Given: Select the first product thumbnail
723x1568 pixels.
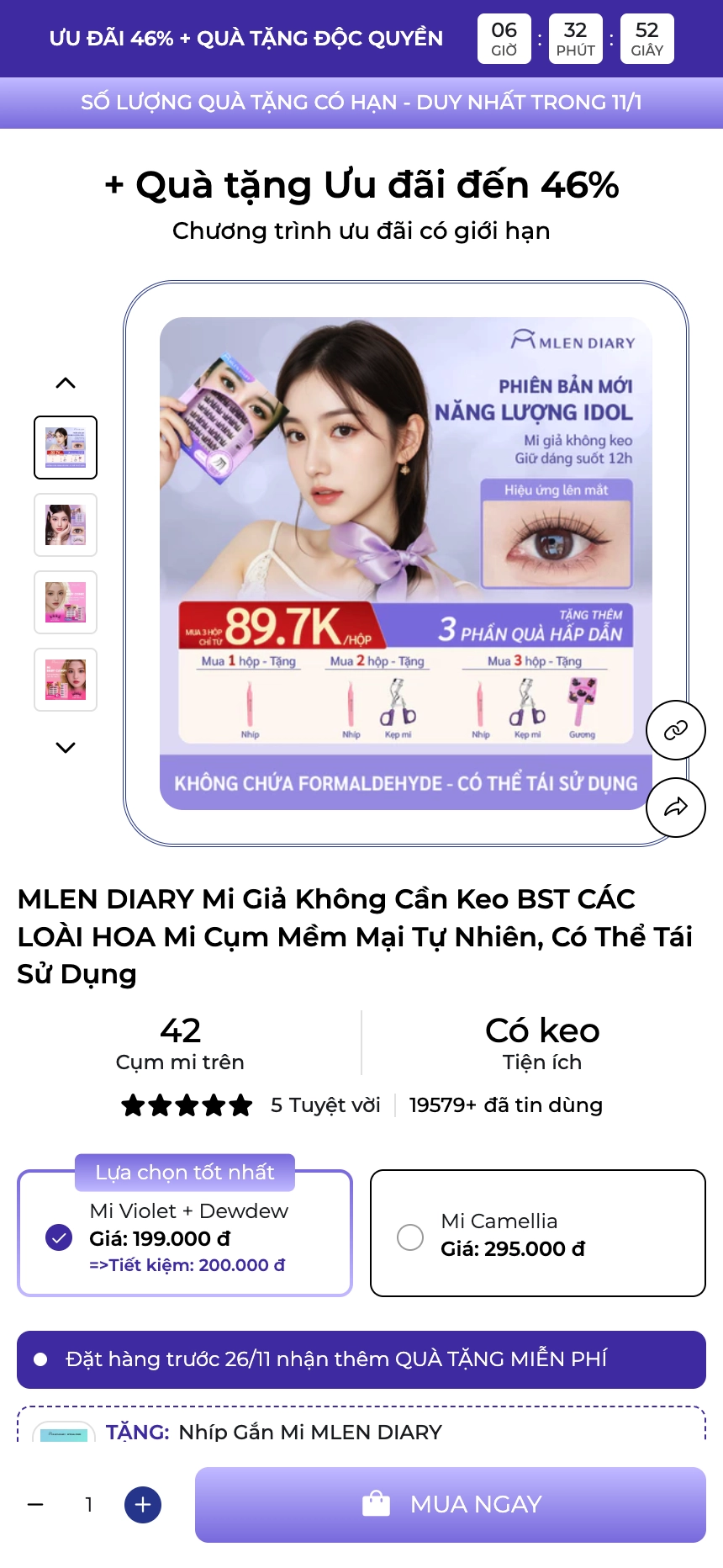Looking at the screenshot, I should pyautogui.click(x=66, y=448).
